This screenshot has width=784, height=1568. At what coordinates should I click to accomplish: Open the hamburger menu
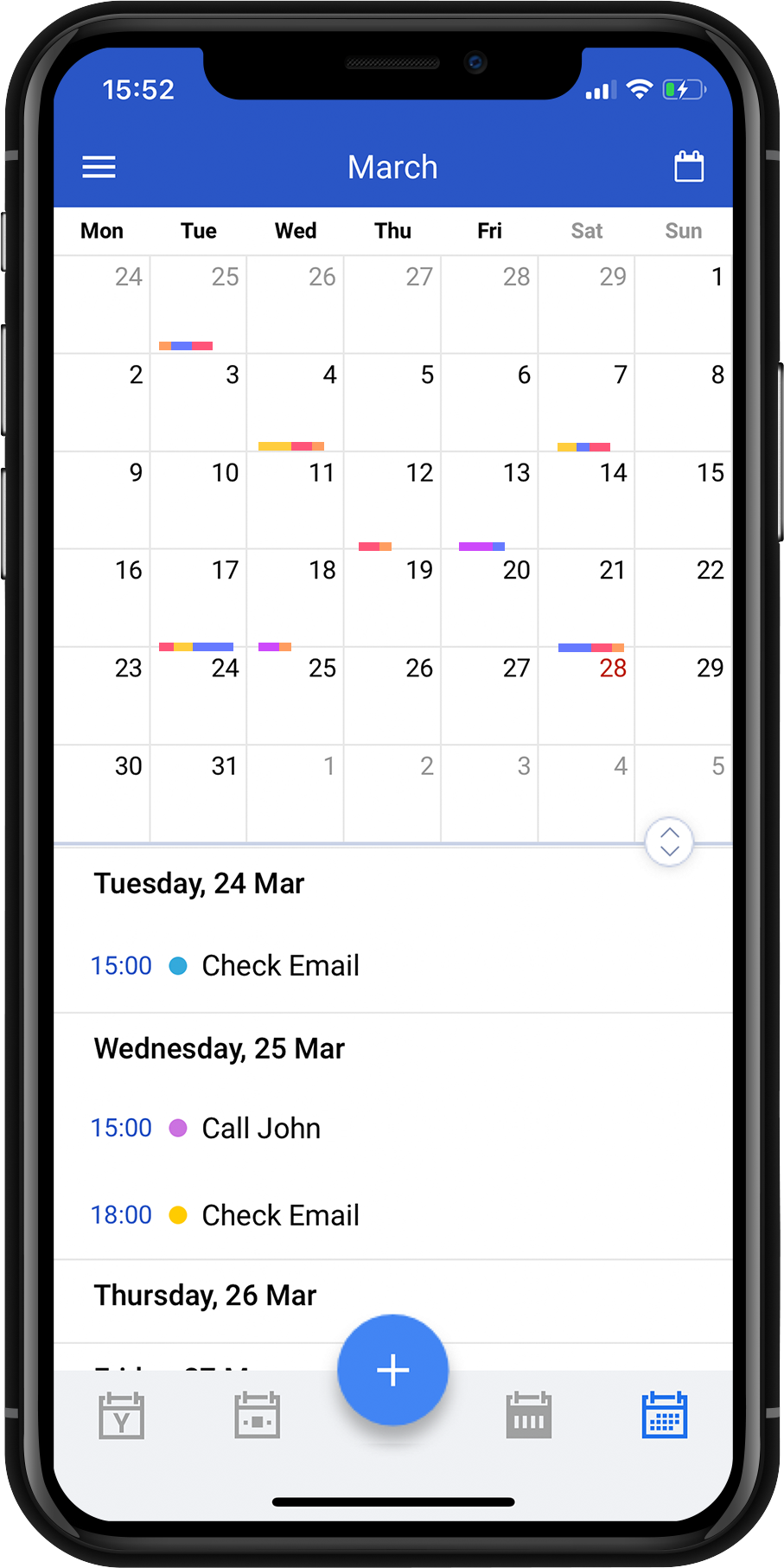[x=99, y=167]
